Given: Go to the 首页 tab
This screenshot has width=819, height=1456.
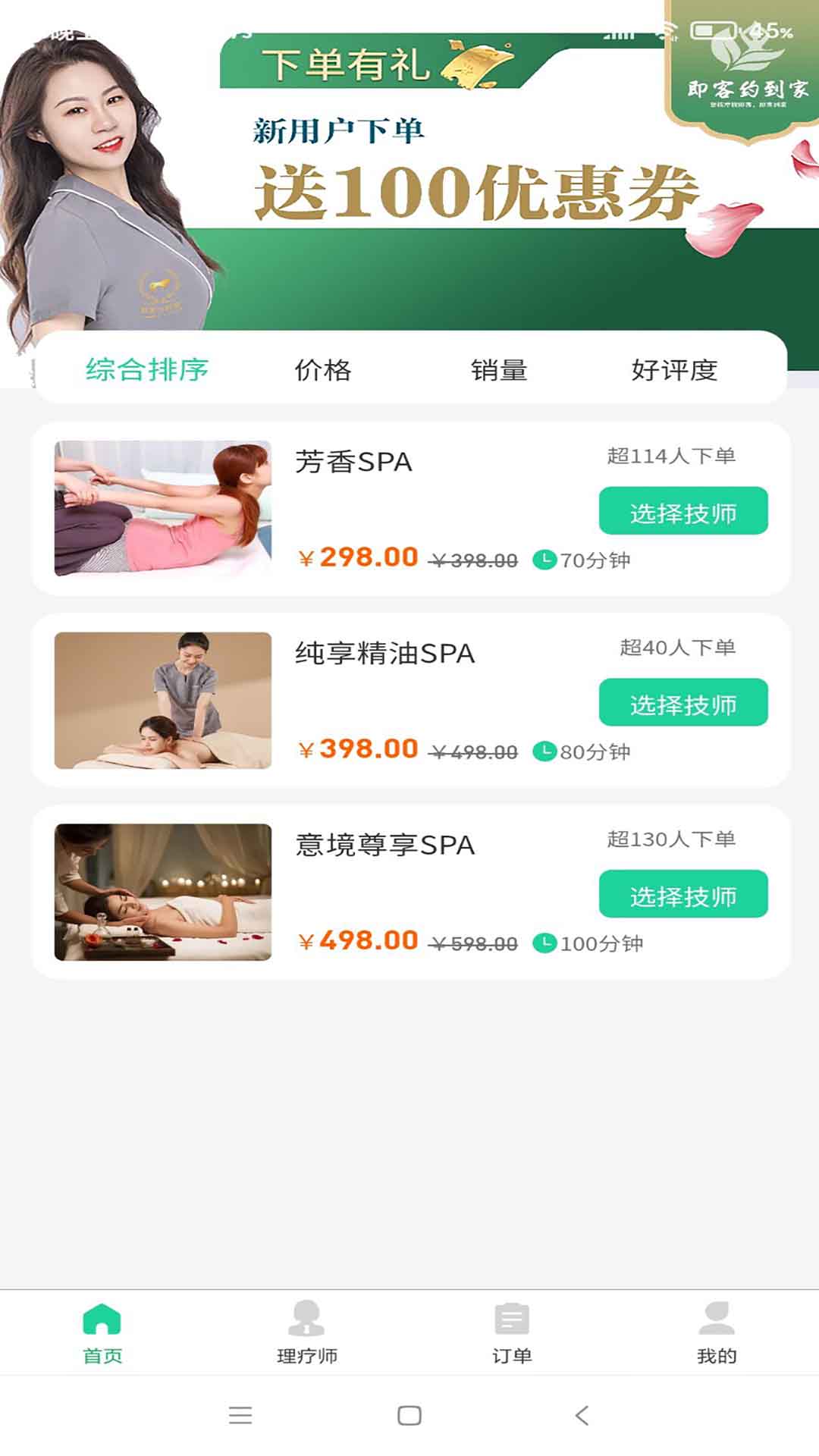Looking at the screenshot, I should click(102, 1332).
